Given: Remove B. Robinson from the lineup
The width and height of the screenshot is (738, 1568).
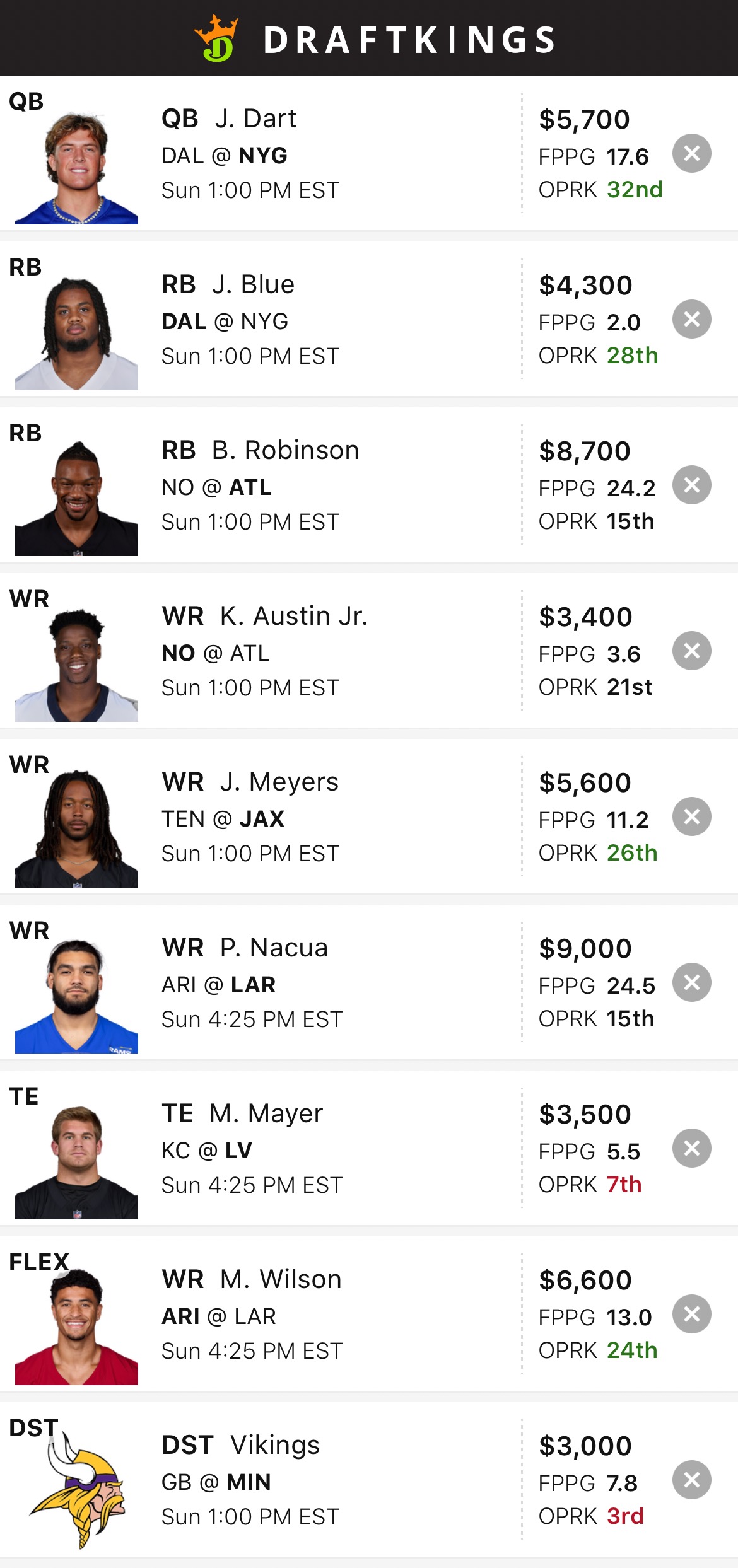Looking at the screenshot, I should point(691,485).
